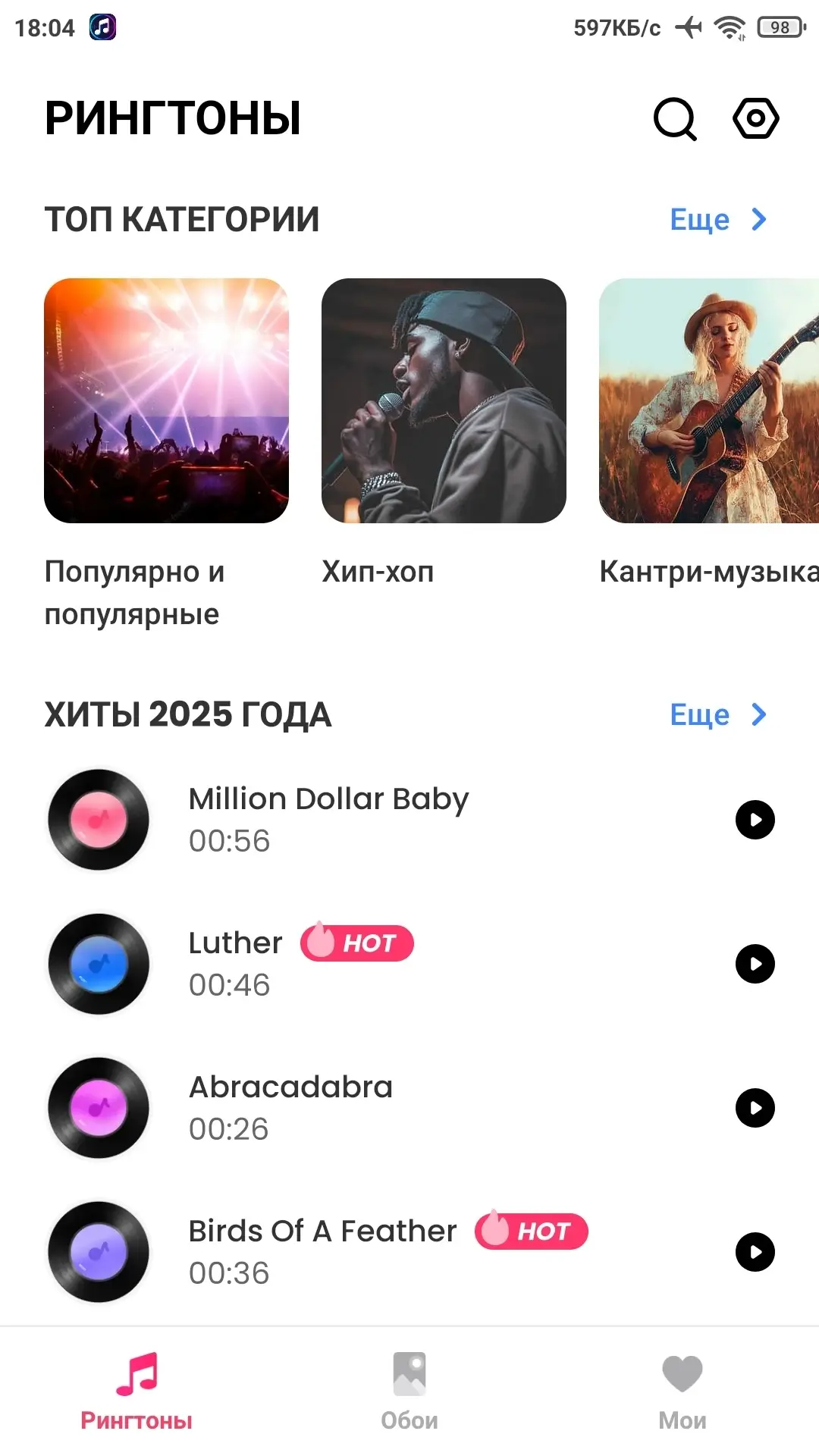Image resolution: width=819 pixels, height=1456 pixels.
Task: Open the search icon
Action: coord(675,119)
